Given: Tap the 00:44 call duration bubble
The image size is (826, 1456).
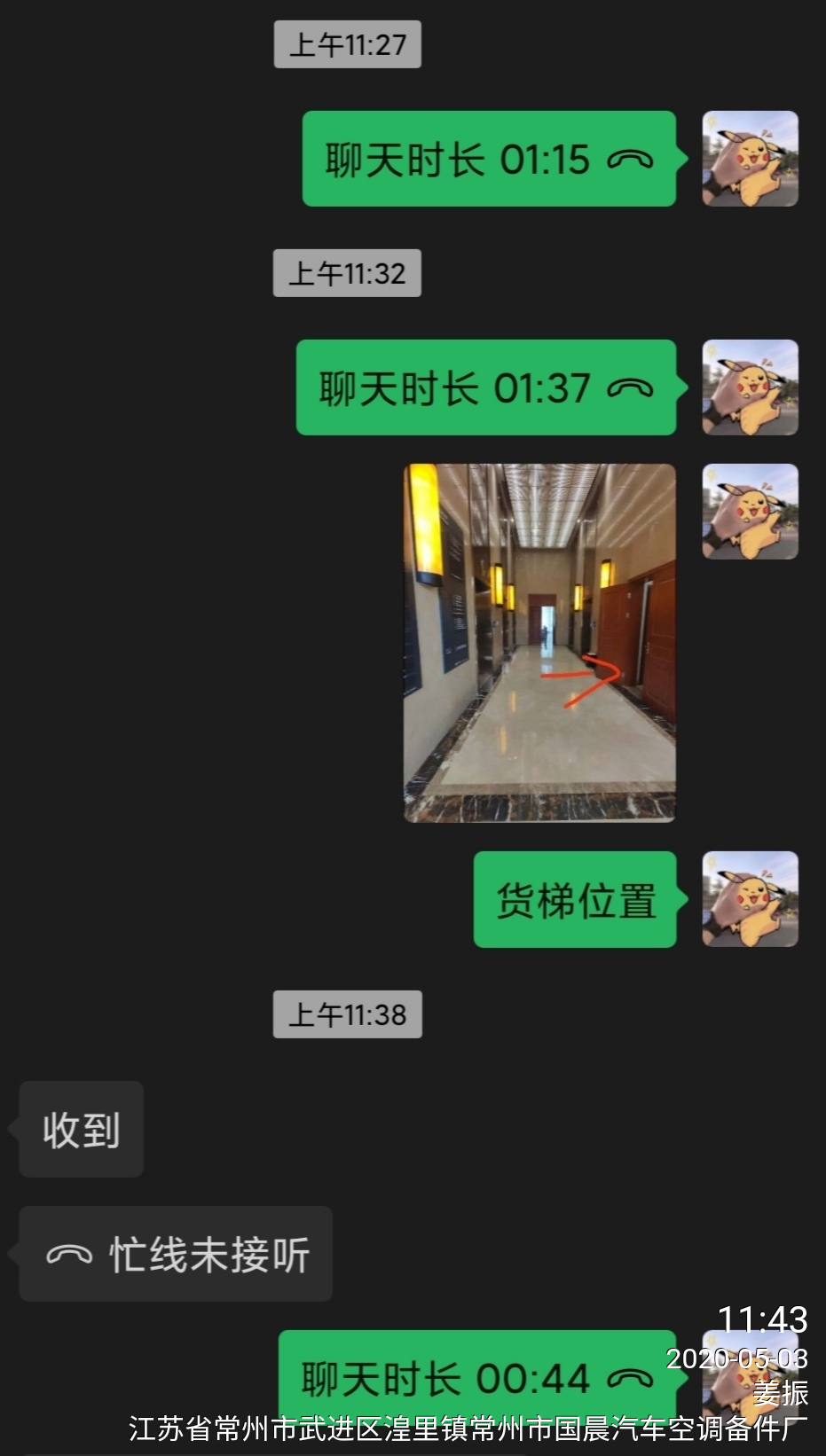Looking at the screenshot, I should 476,1378.
